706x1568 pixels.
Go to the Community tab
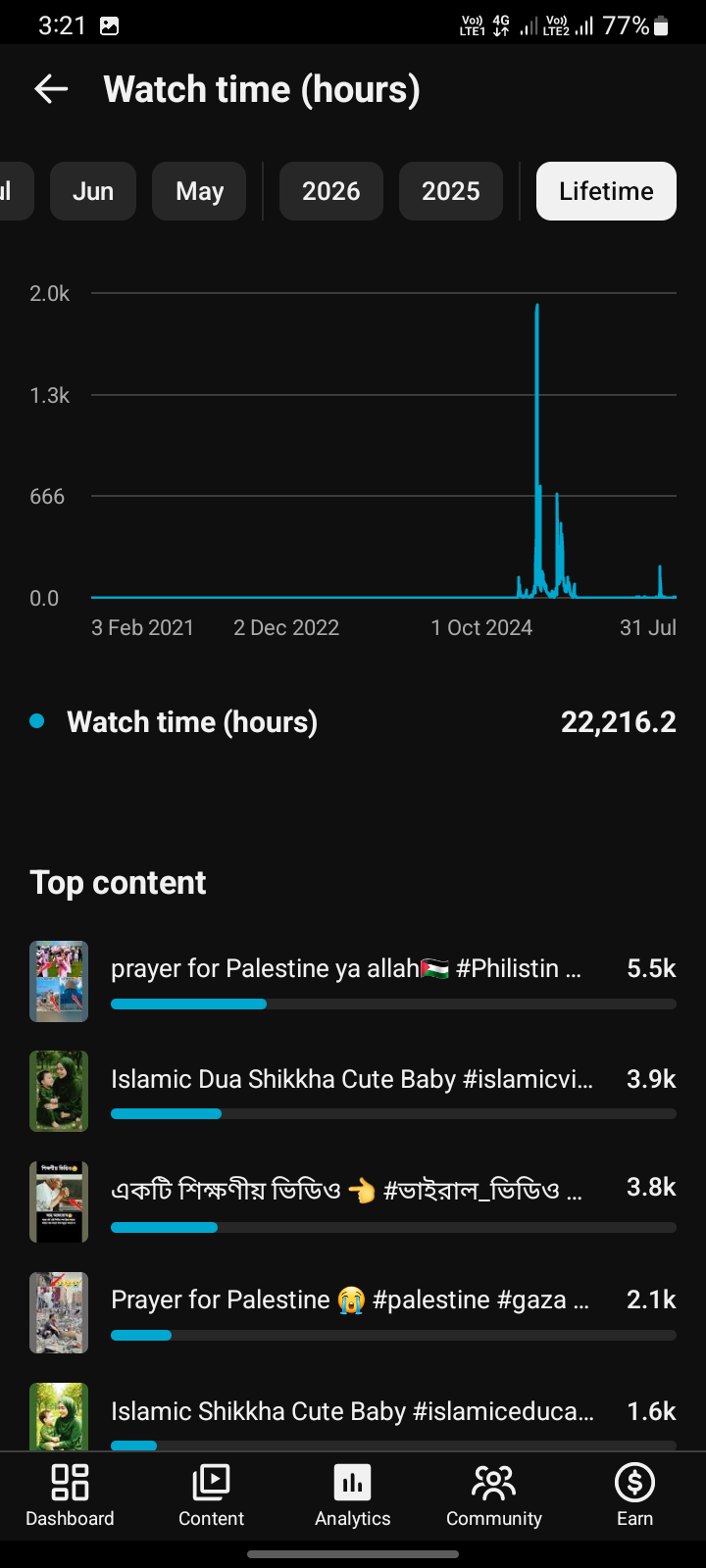tap(494, 1495)
